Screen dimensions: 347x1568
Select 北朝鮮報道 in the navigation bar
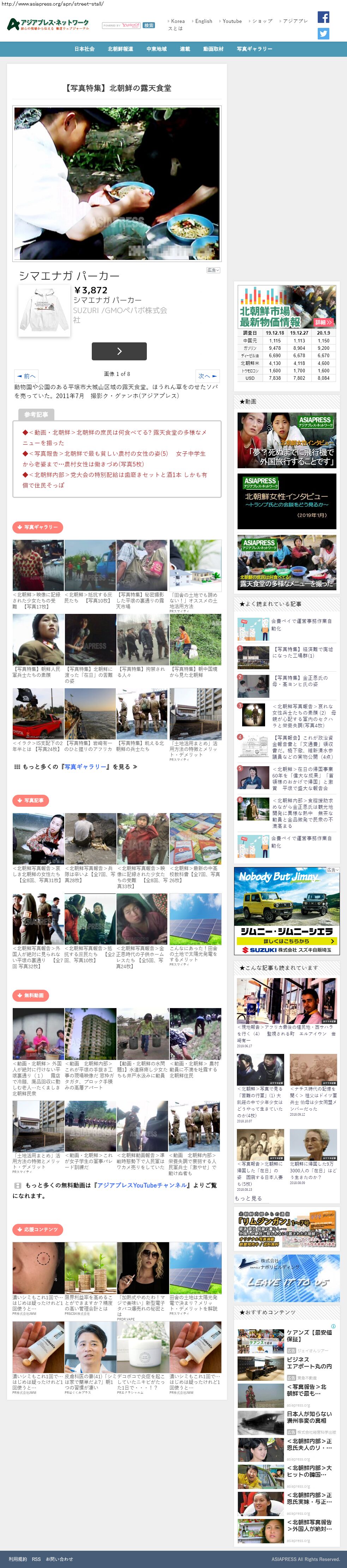(120, 49)
